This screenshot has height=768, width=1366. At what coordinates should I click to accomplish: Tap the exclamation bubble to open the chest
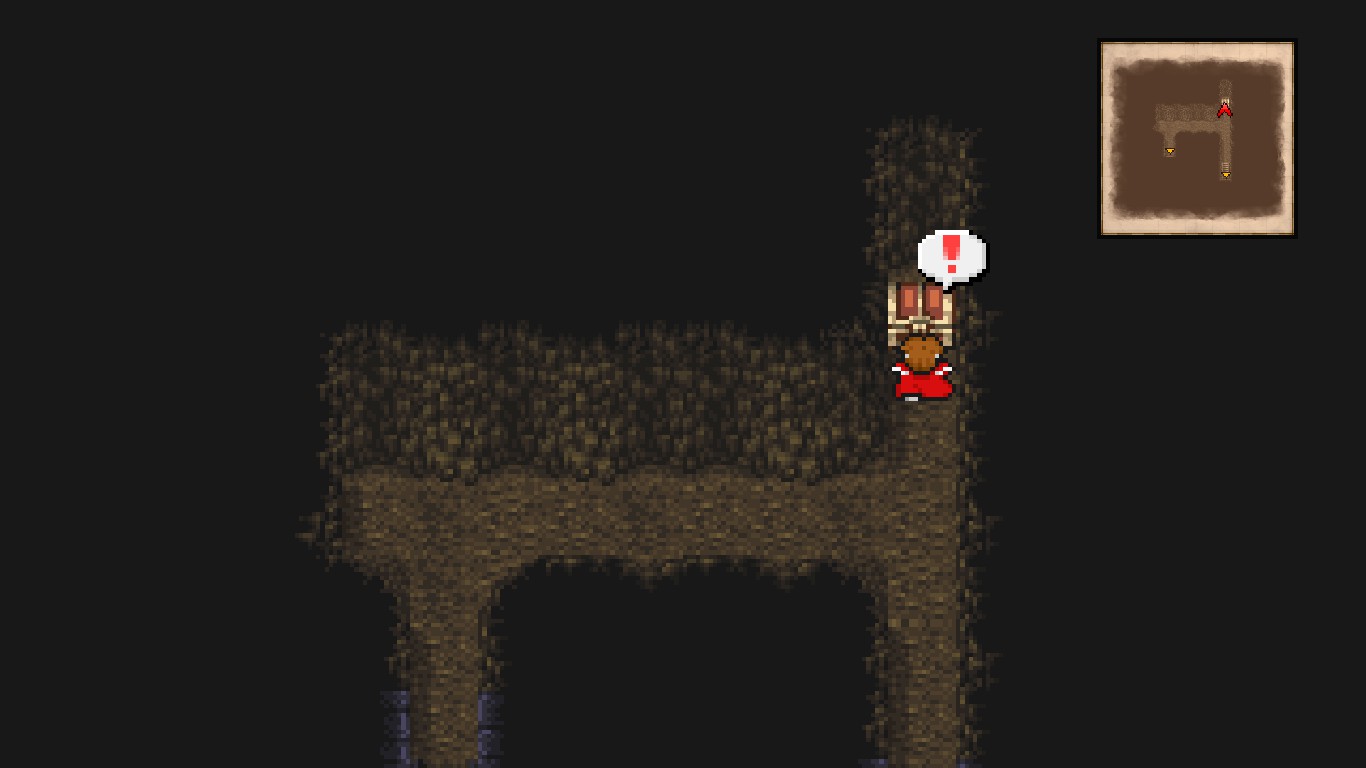point(951,255)
